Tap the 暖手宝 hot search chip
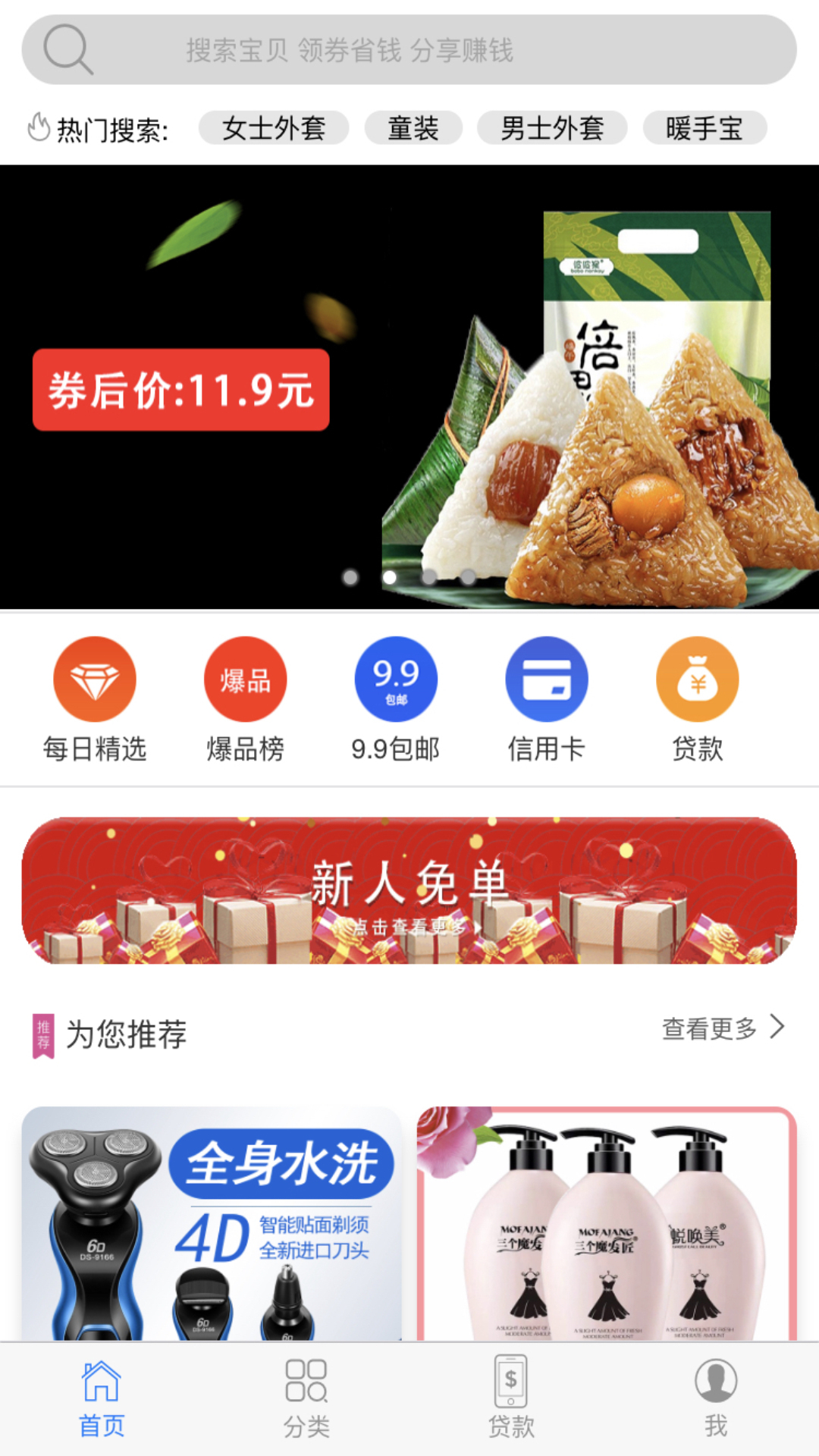Image resolution: width=819 pixels, height=1456 pixels. point(705,127)
